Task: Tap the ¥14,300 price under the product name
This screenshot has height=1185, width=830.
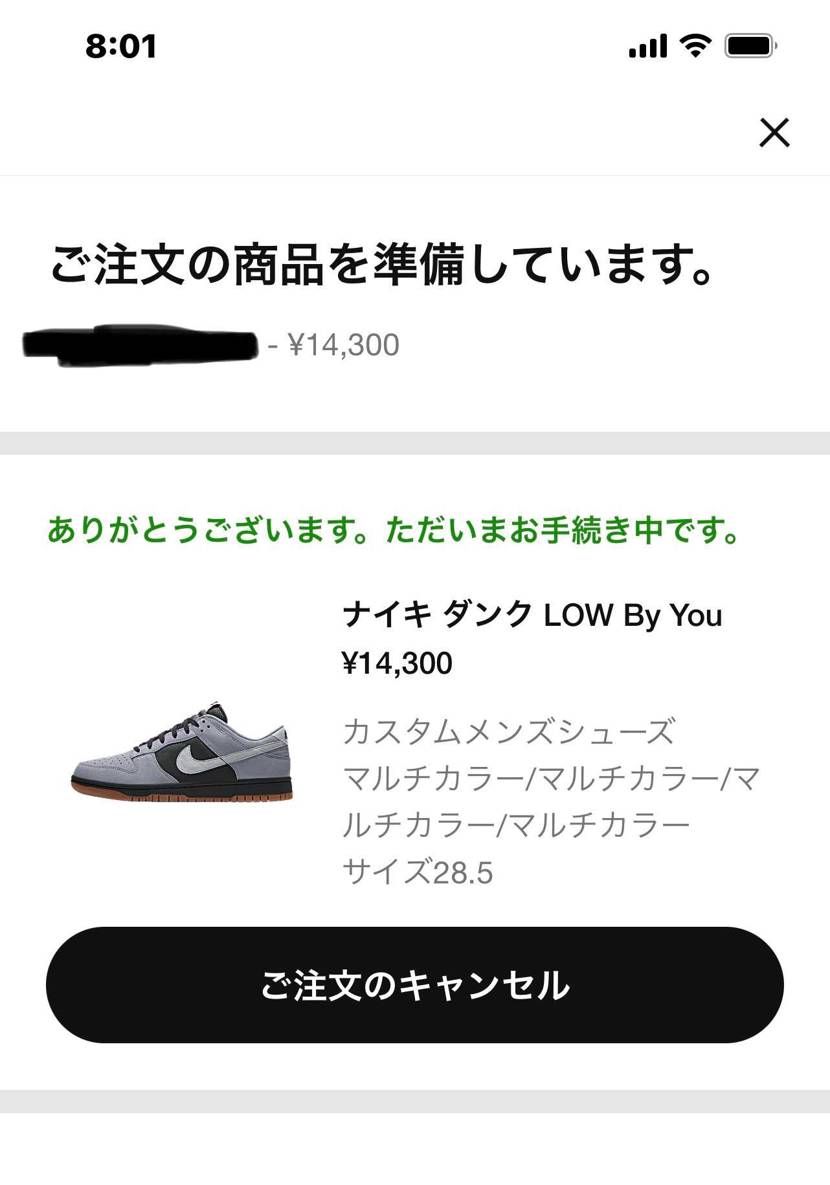Action: click(x=394, y=663)
